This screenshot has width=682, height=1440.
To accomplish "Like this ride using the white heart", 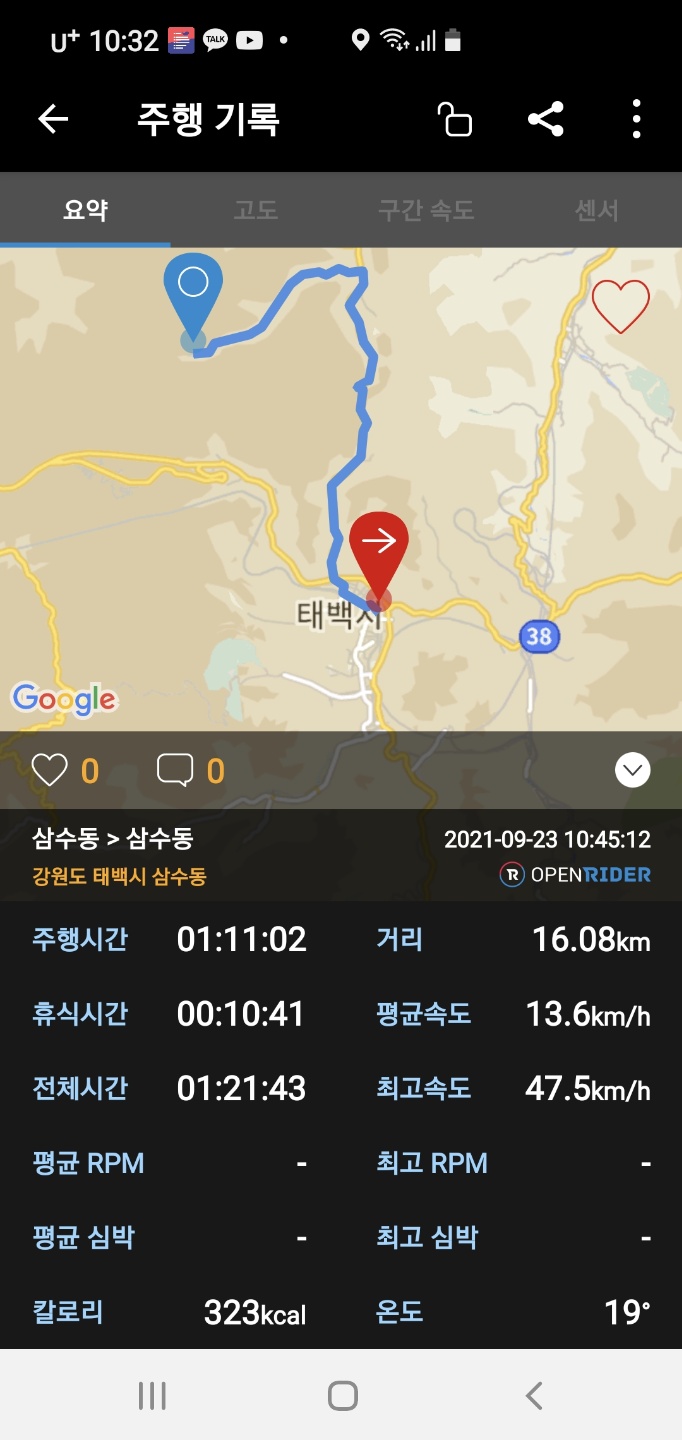I will 50,770.
